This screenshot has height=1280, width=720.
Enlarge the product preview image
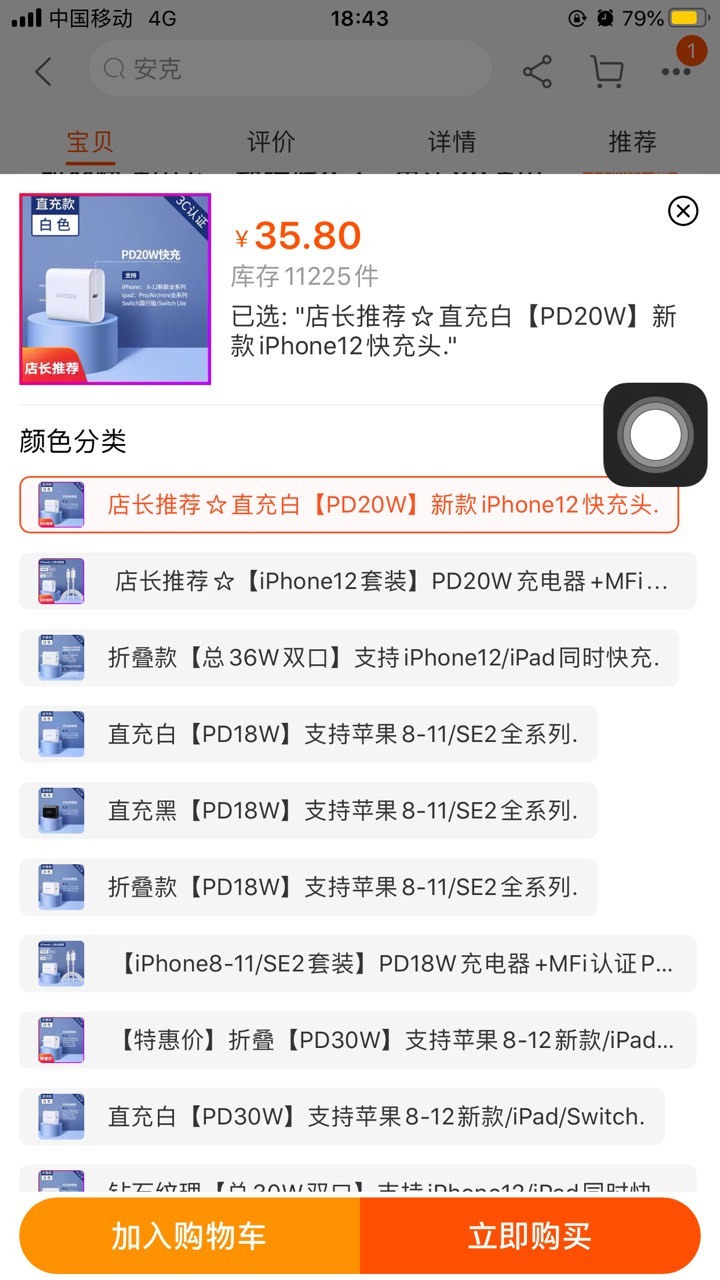pyautogui.click(x=115, y=289)
